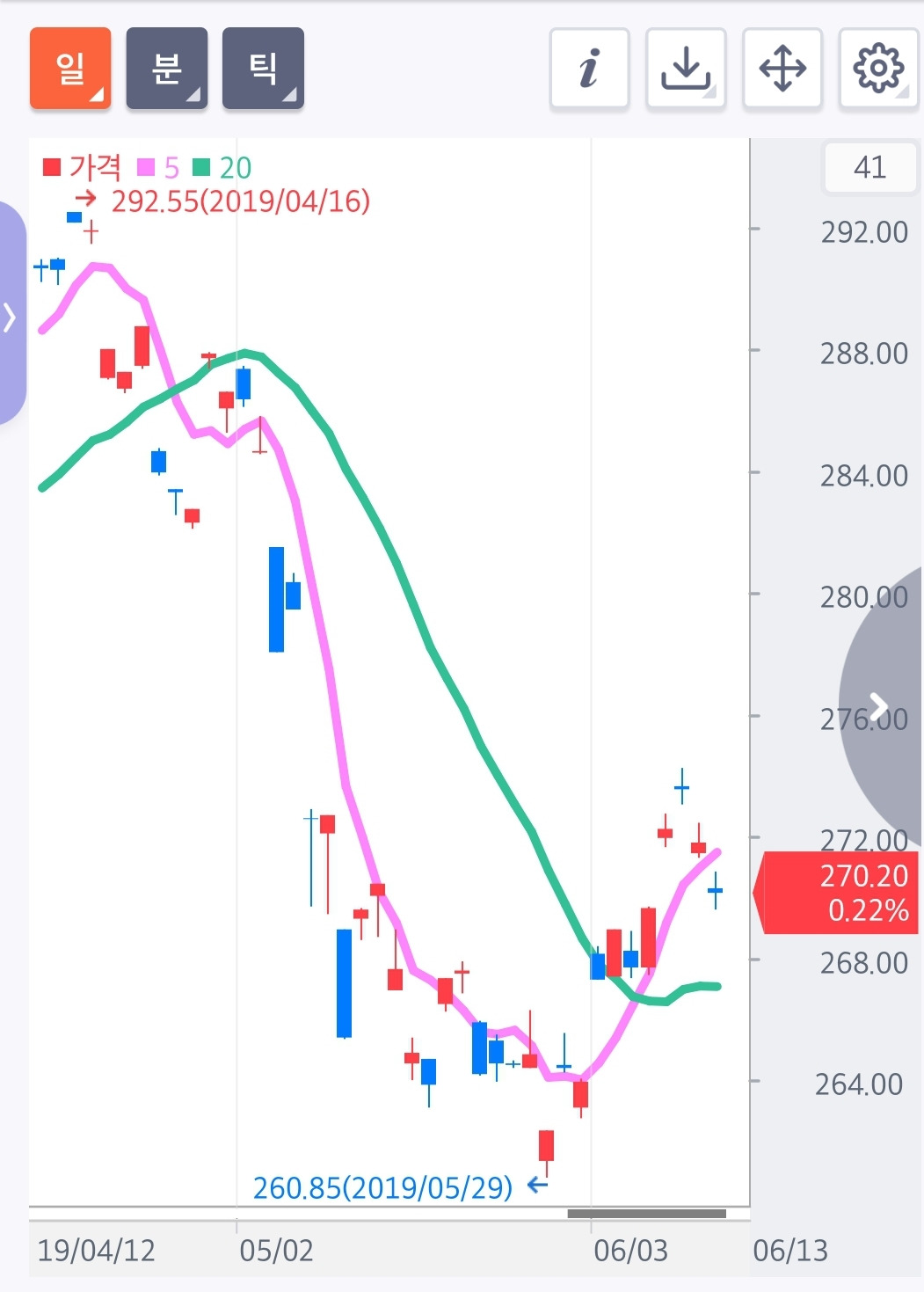
Task: Tap the right arrow on chart edge
Action: click(879, 706)
